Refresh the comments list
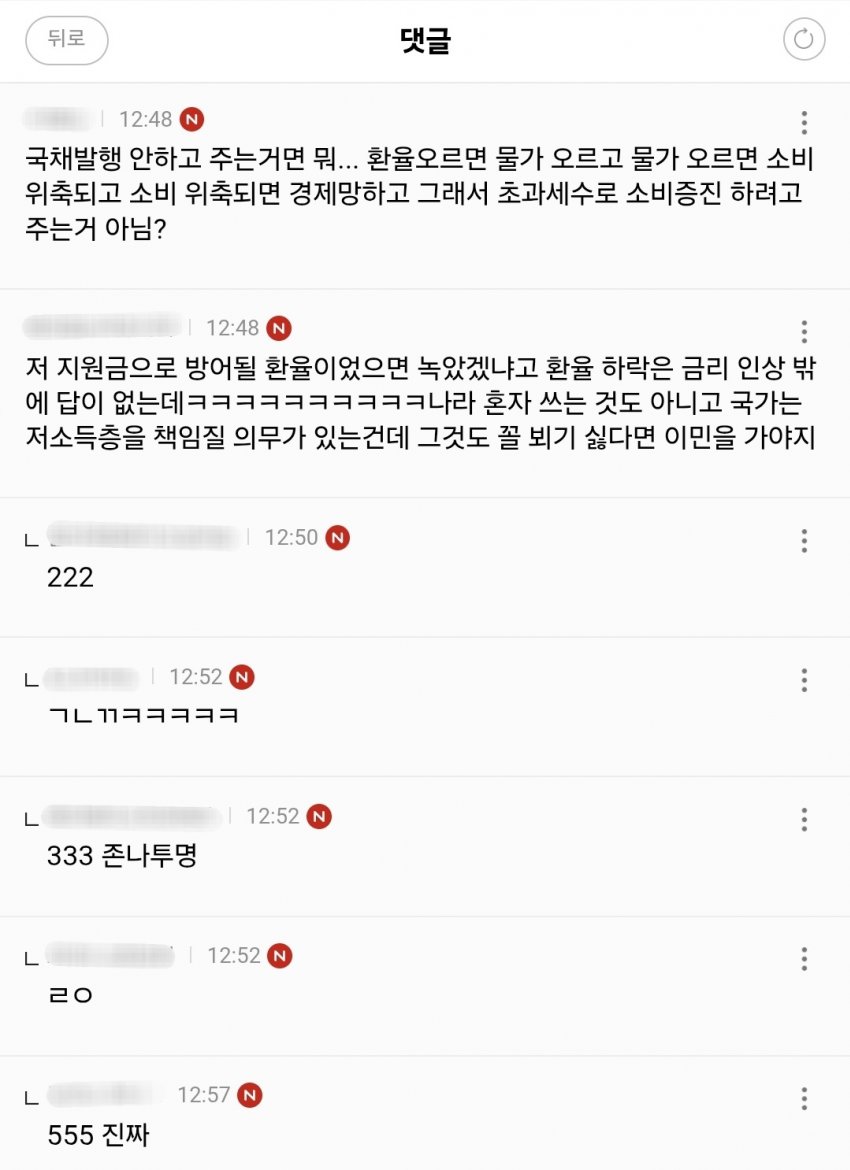850x1170 pixels. pos(803,40)
